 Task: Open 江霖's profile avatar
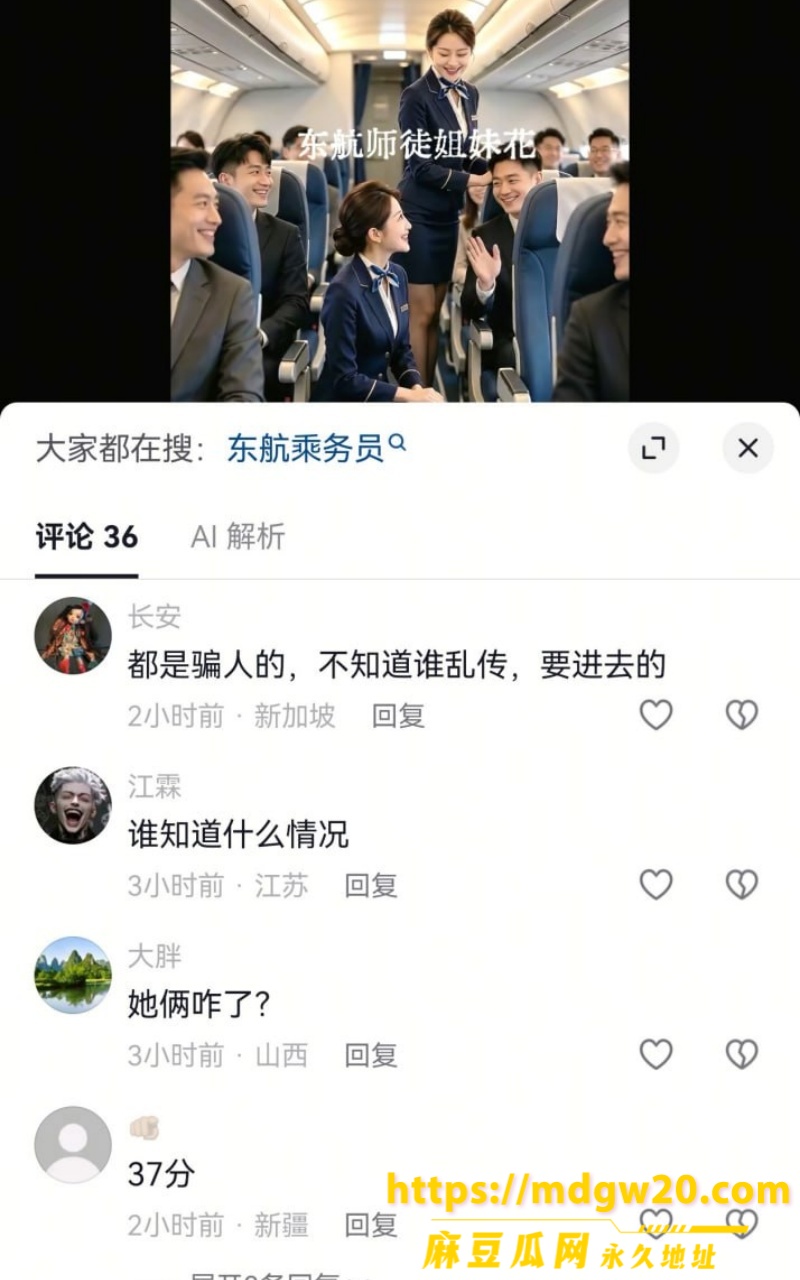pos(73,806)
